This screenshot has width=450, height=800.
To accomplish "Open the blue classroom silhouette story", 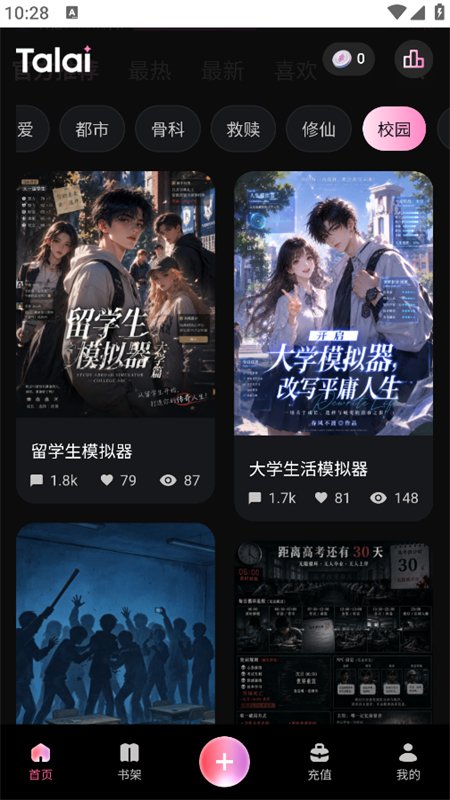I will pos(115,623).
